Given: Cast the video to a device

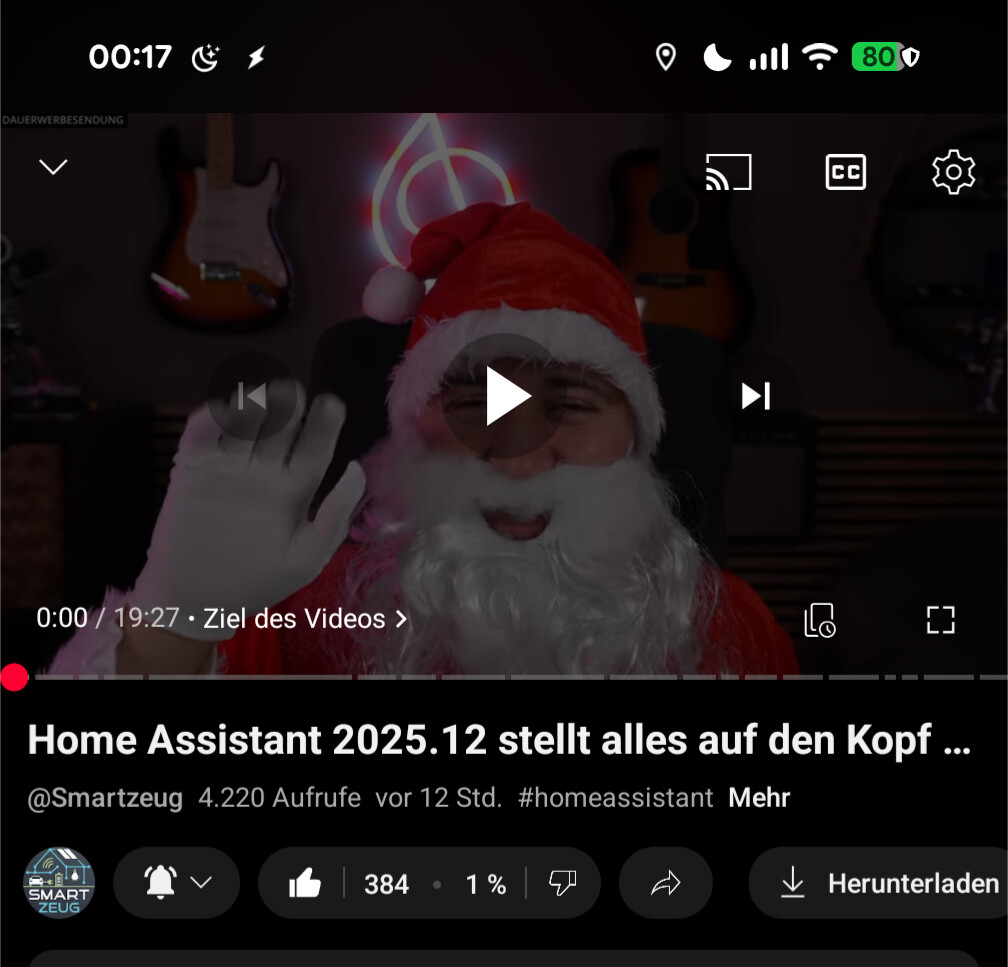Looking at the screenshot, I should (x=728, y=172).
